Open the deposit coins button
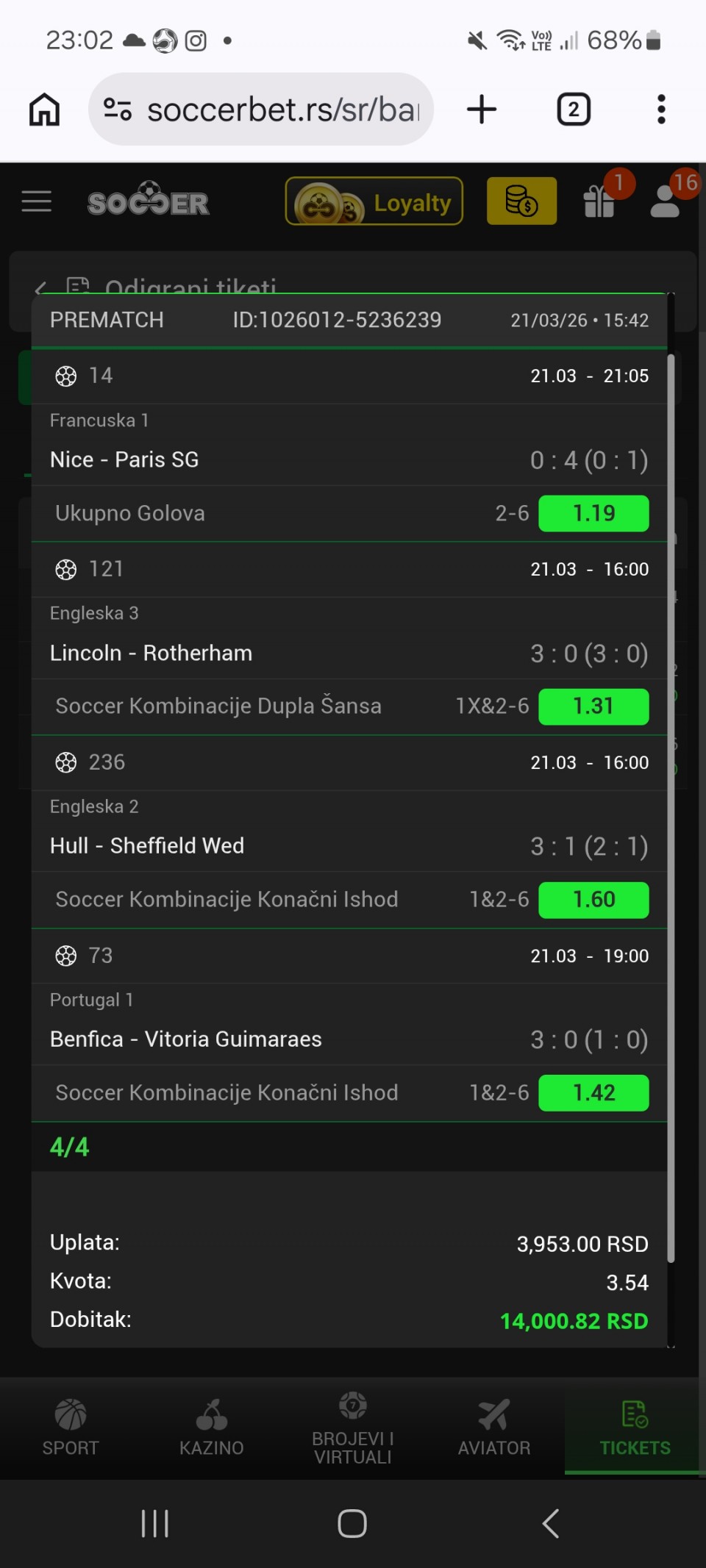This screenshot has height=1568, width=706. point(521,201)
